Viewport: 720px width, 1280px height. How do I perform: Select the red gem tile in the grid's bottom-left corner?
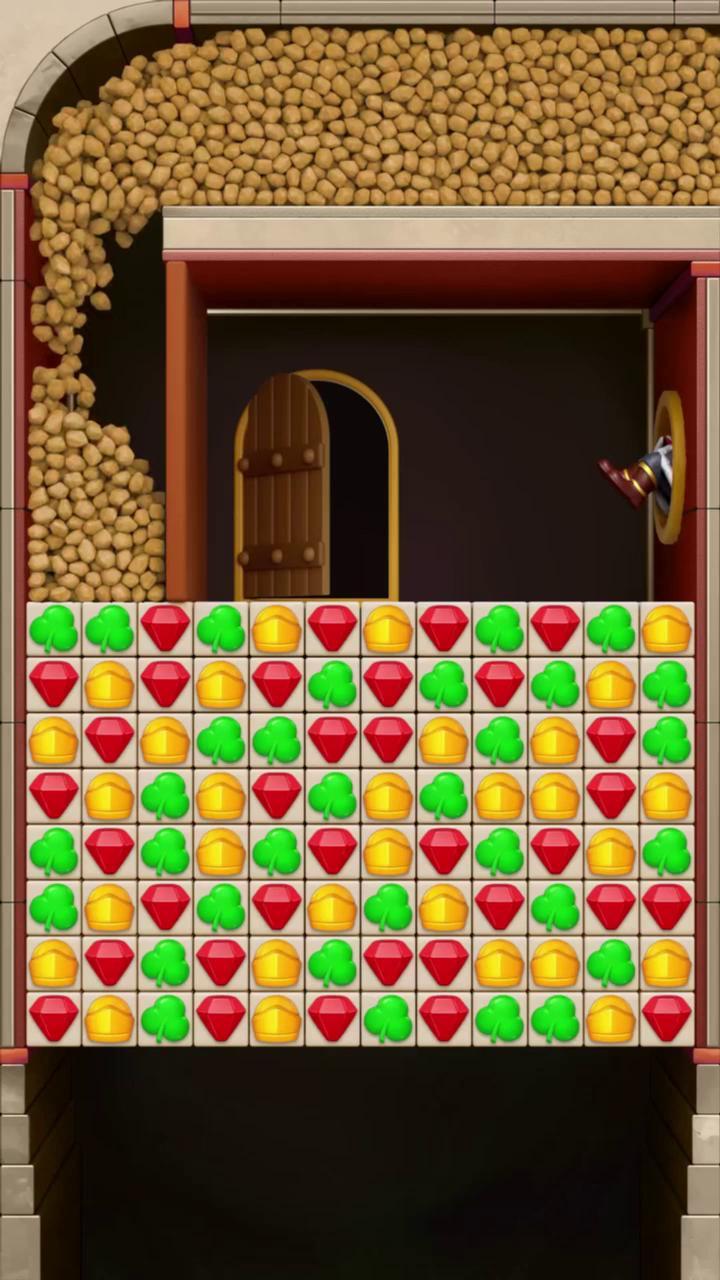(x=54, y=1018)
